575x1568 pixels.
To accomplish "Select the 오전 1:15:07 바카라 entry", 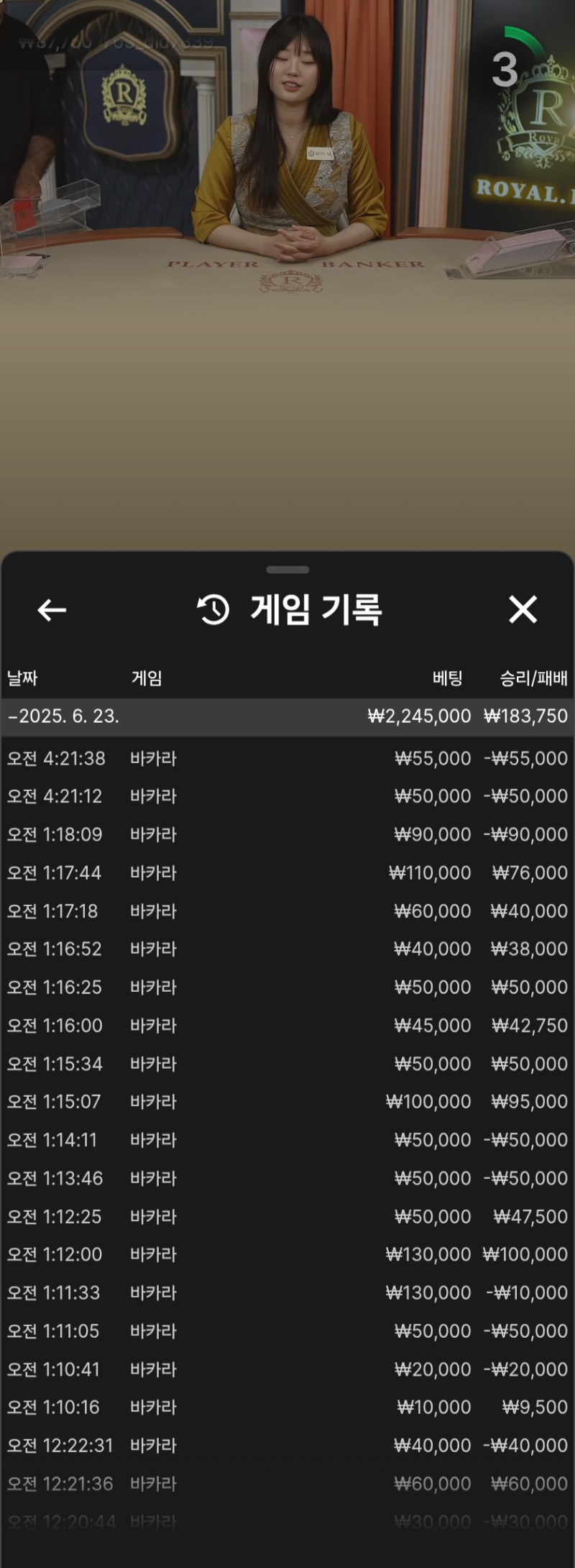I will pyautogui.click(x=287, y=1101).
